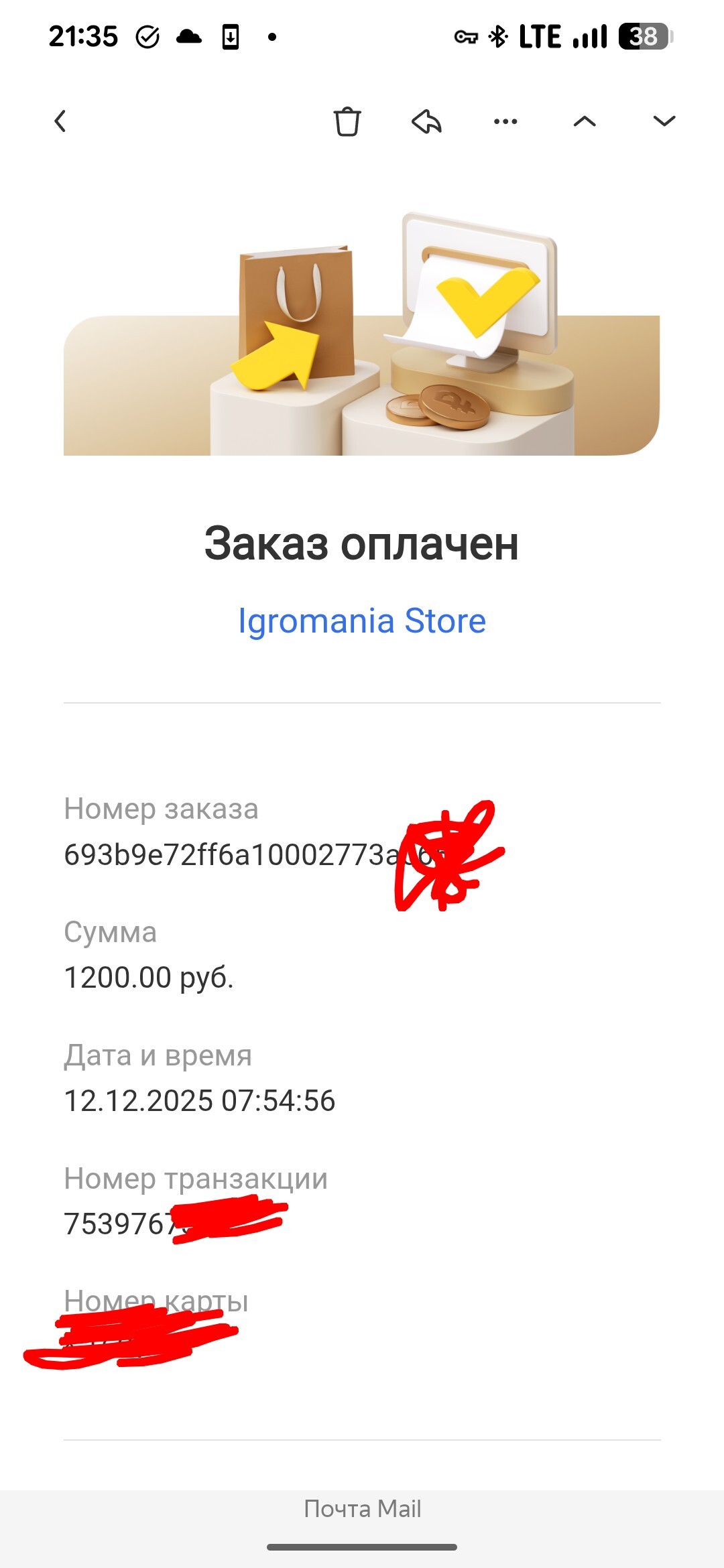Jump to the next email with the down arrow
This screenshot has height=1568, width=724.
pyautogui.click(x=664, y=121)
